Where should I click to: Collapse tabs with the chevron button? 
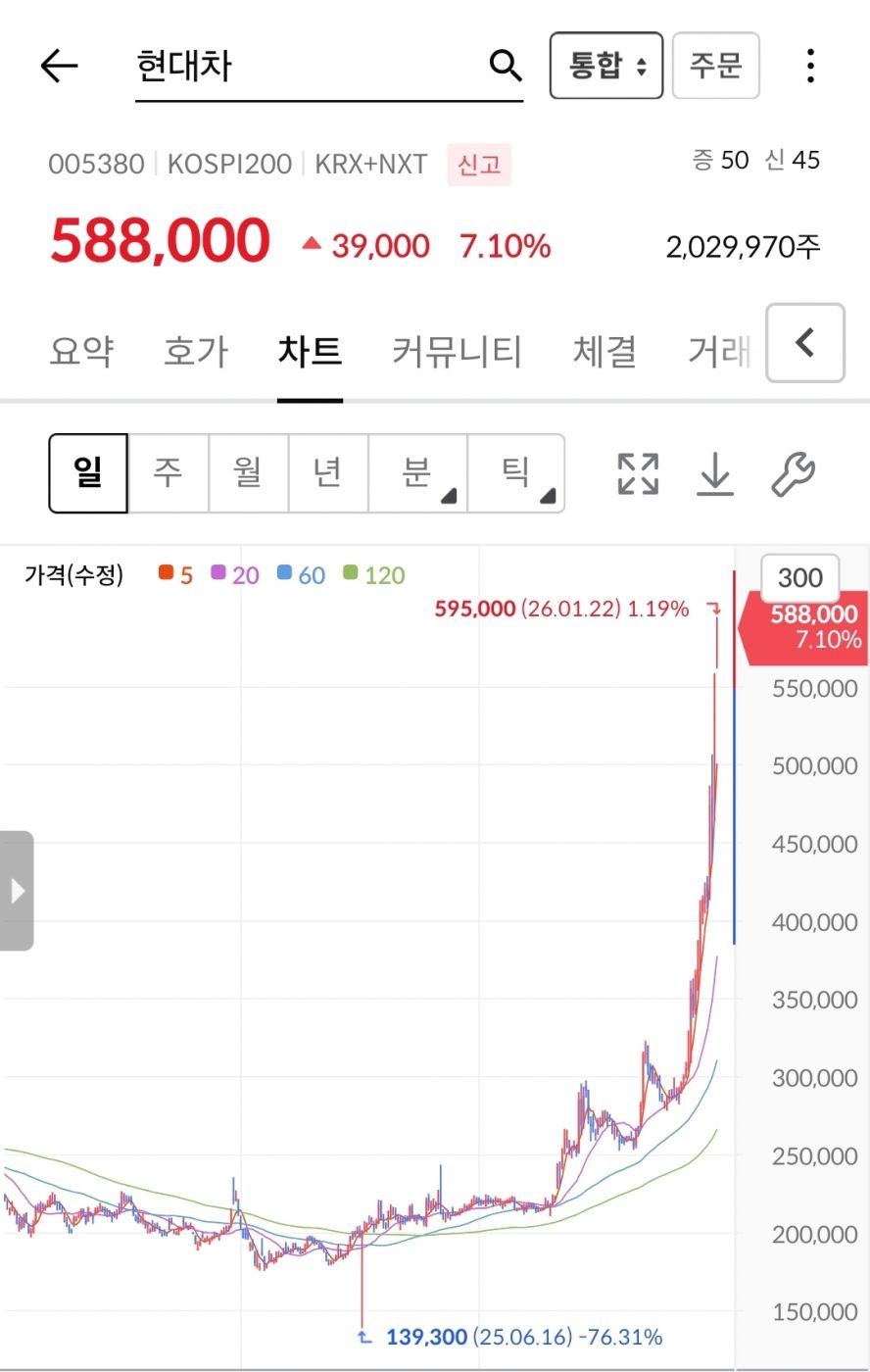tap(804, 343)
